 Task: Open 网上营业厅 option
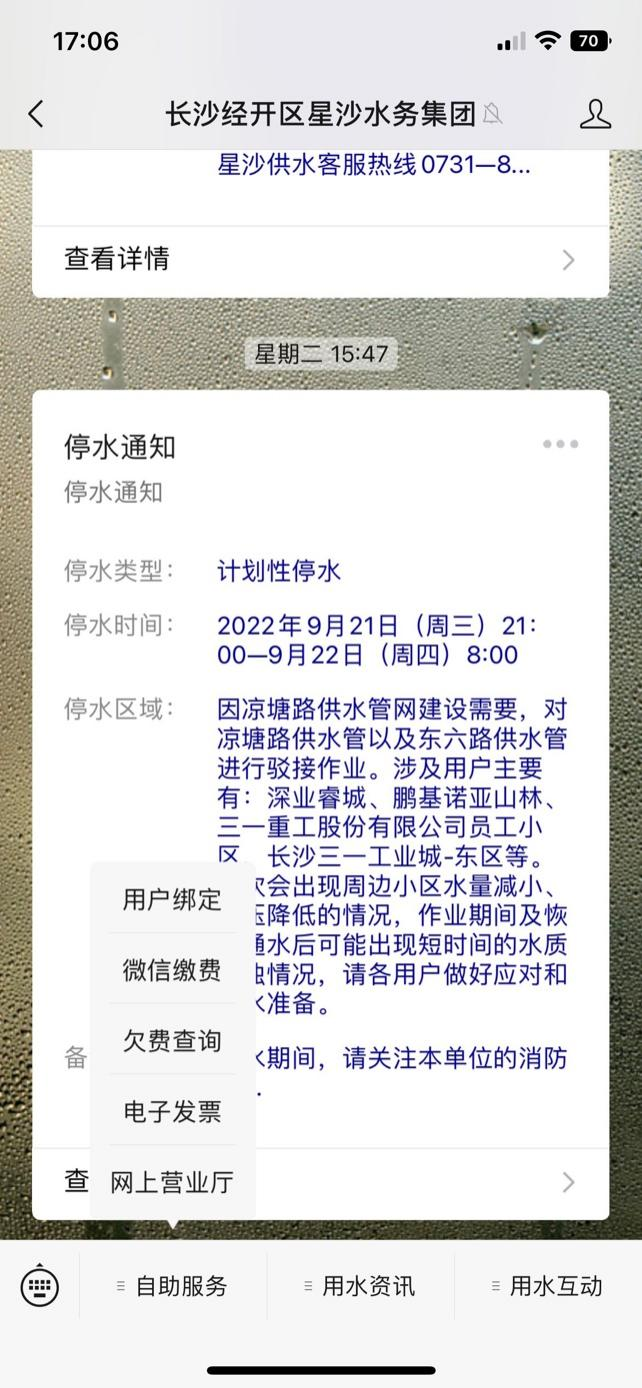pos(172,1183)
